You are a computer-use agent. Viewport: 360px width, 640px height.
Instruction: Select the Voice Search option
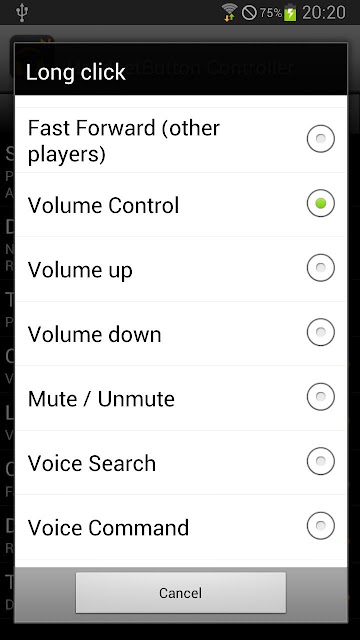[181, 462]
